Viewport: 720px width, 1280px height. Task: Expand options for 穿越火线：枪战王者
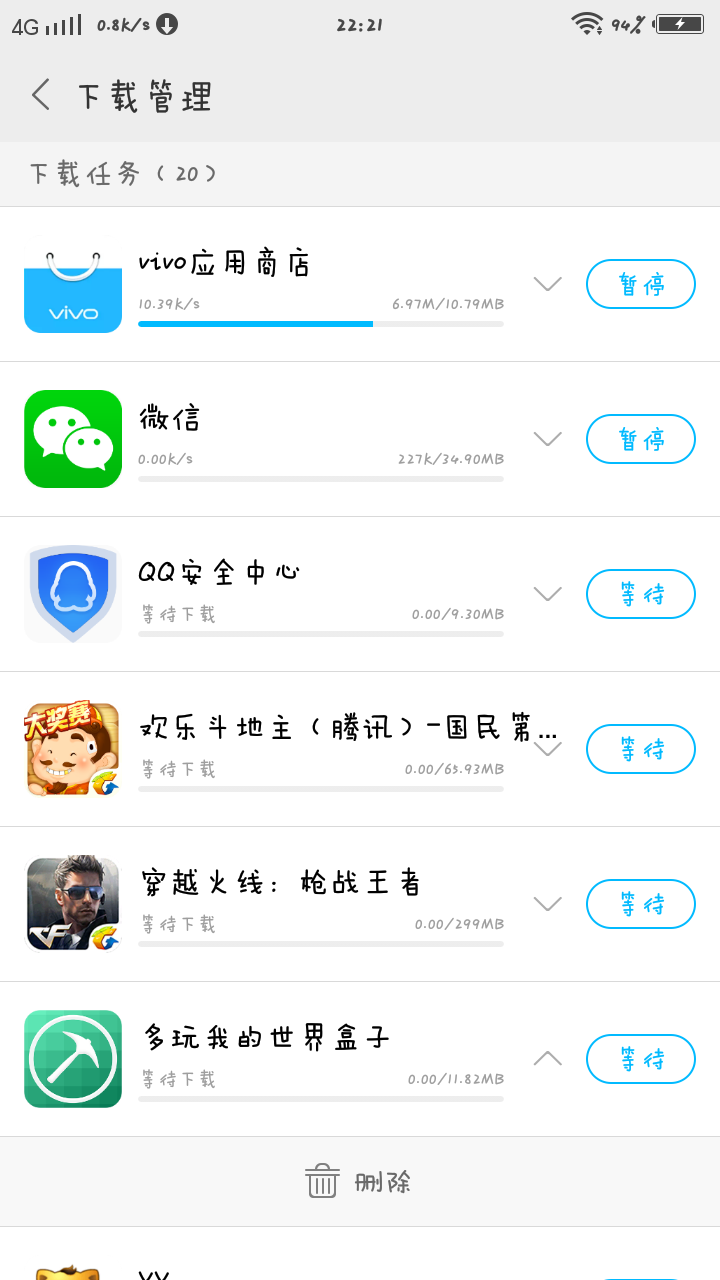[x=547, y=904]
